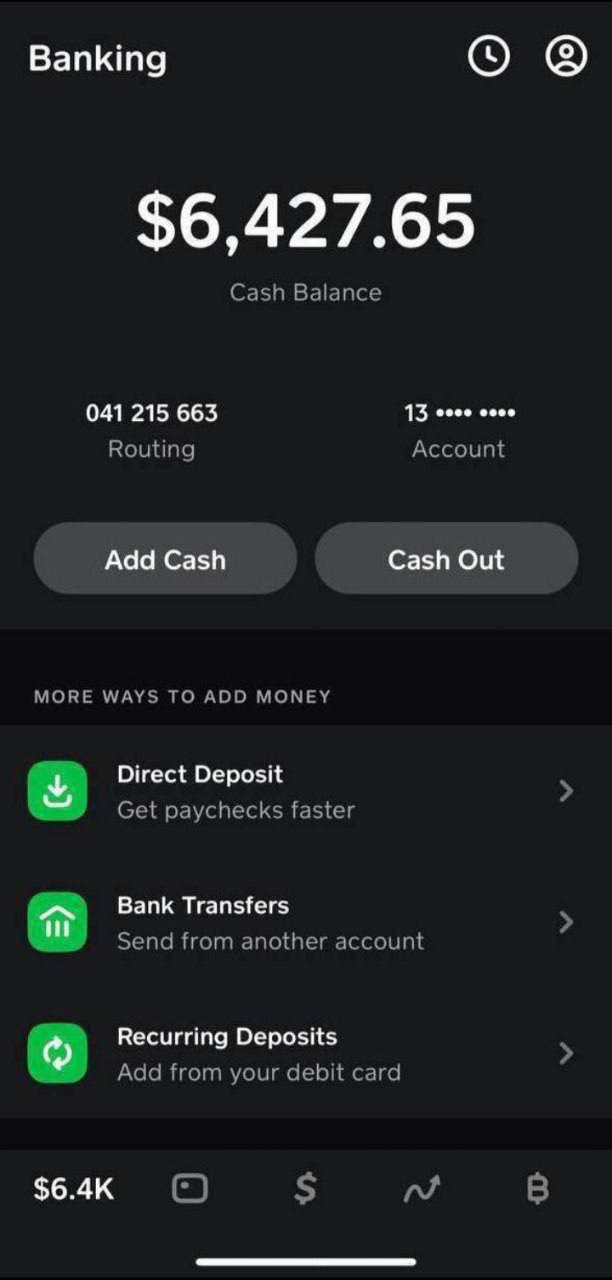Switch to the investing chart tab
The image size is (612, 1280).
[422, 1189]
